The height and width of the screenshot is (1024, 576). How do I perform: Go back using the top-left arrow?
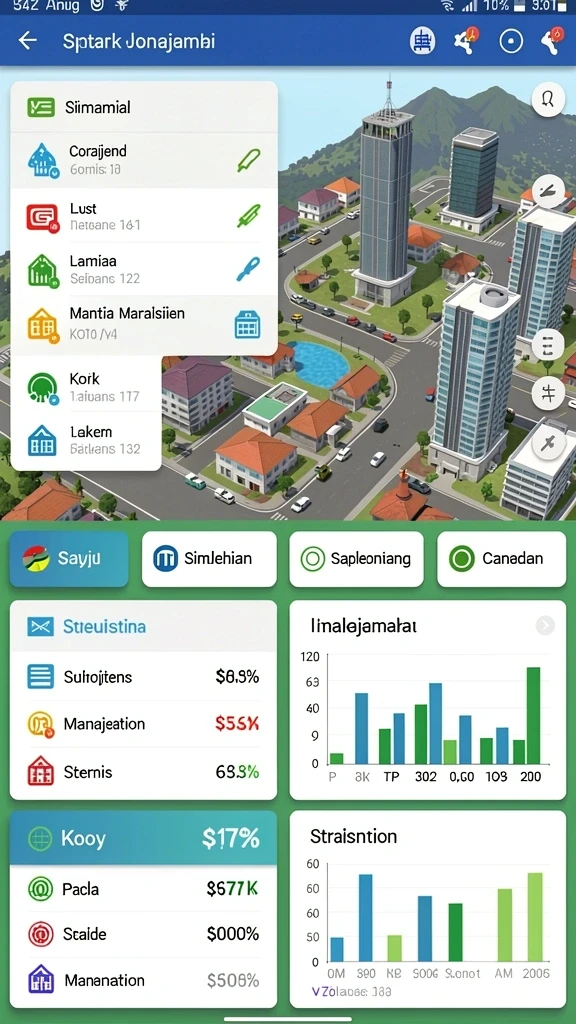click(27, 41)
